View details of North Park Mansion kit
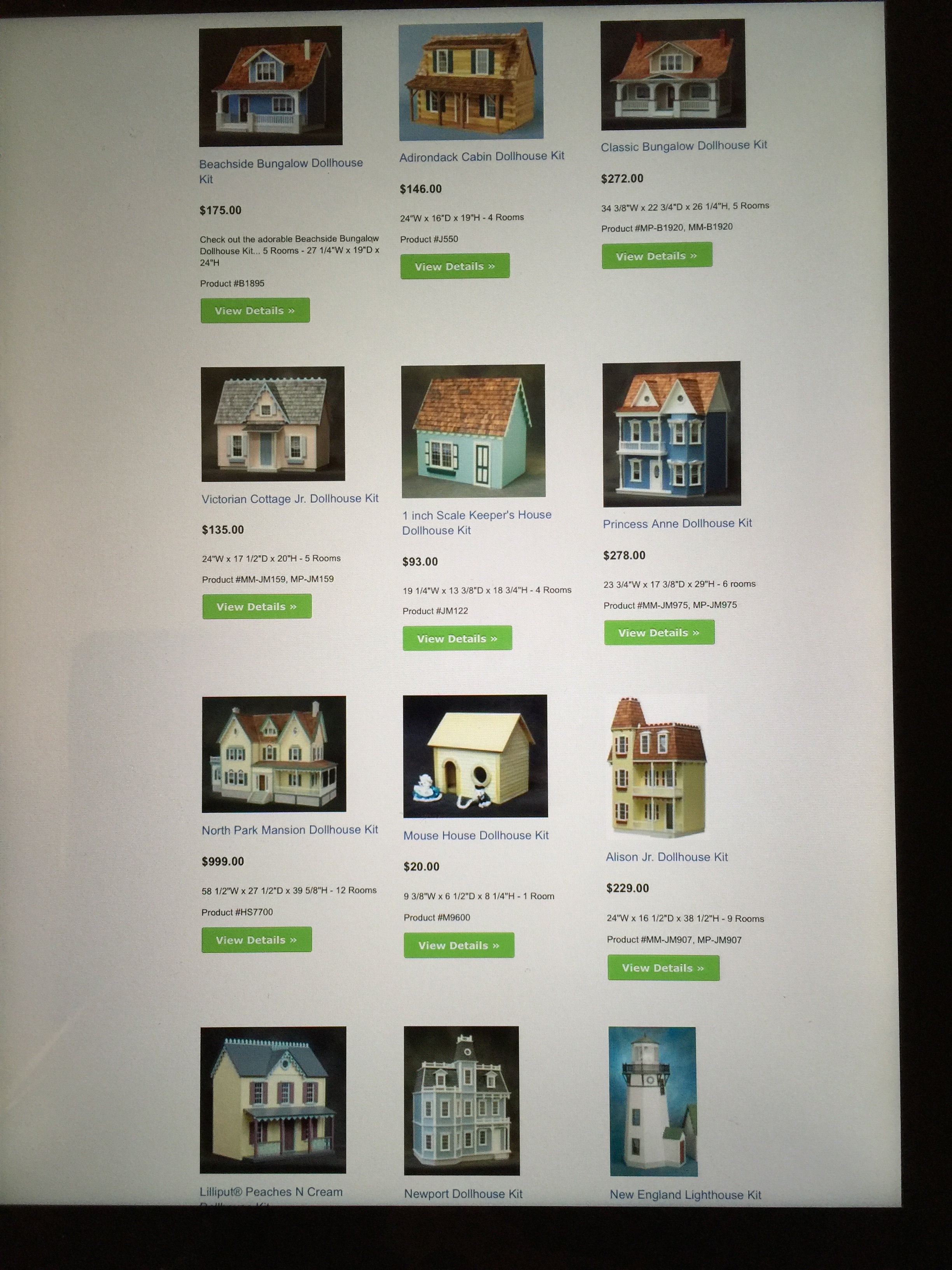The image size is (952, 1270). [x=257, y=940]
